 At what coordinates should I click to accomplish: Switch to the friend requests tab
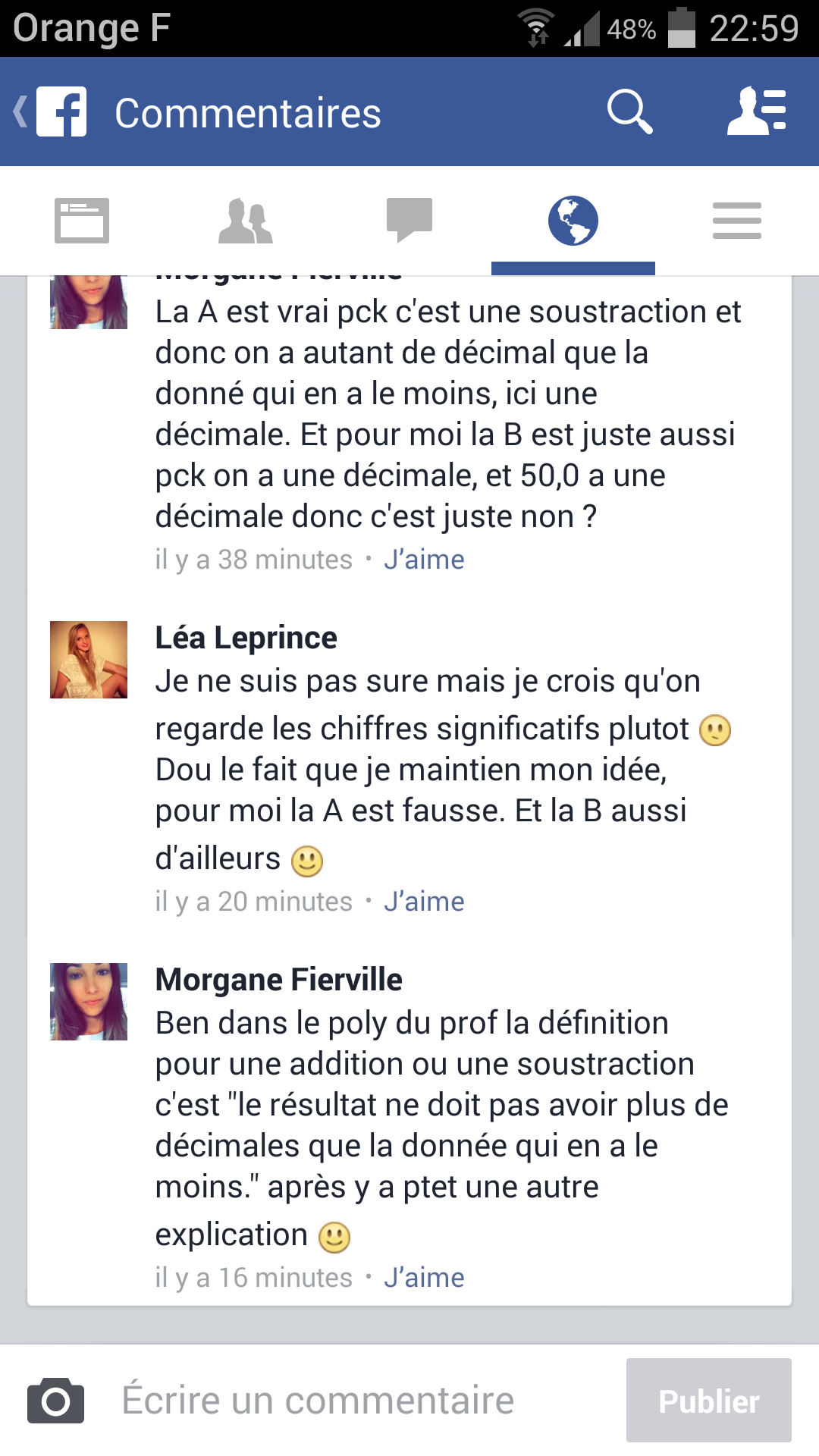tap(246, 221)
